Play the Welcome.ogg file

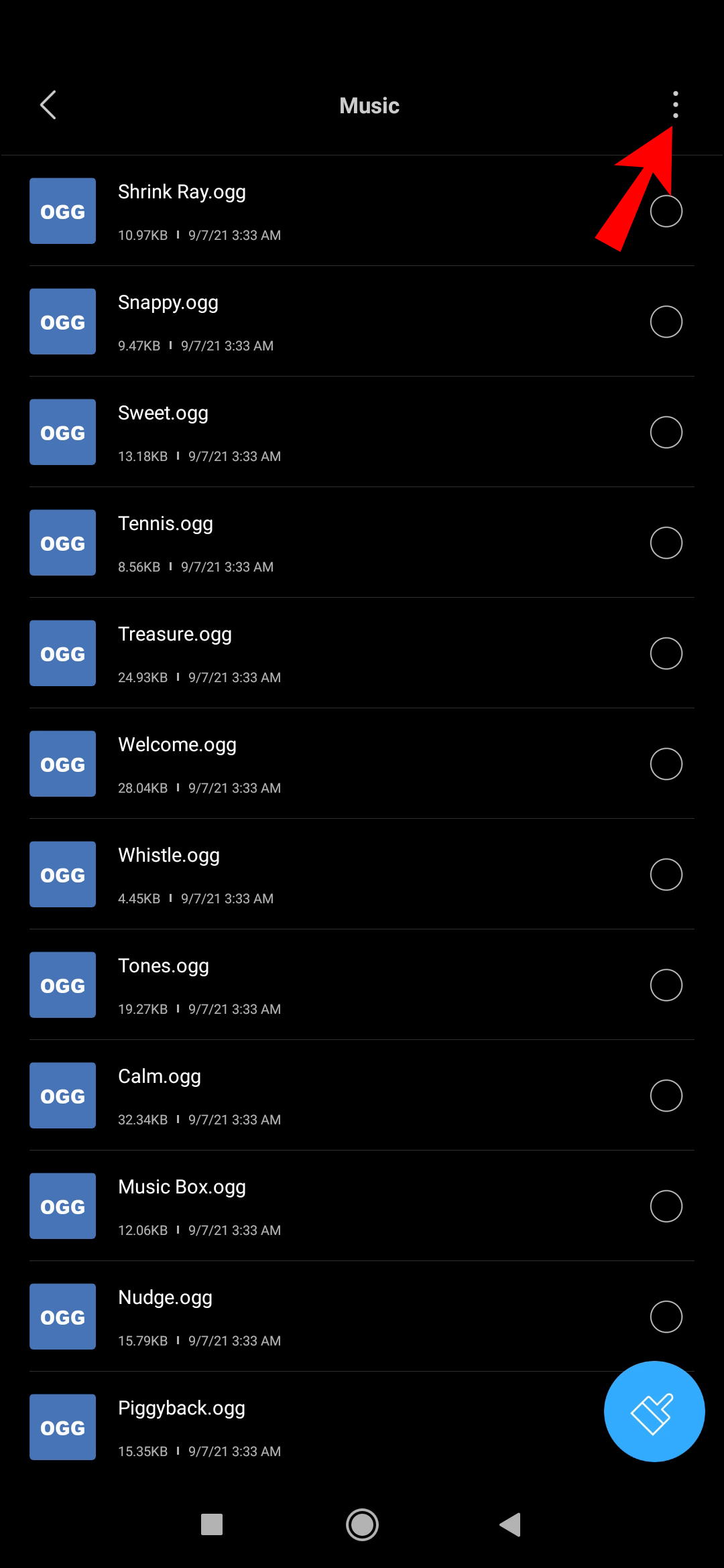coord(177,745)
